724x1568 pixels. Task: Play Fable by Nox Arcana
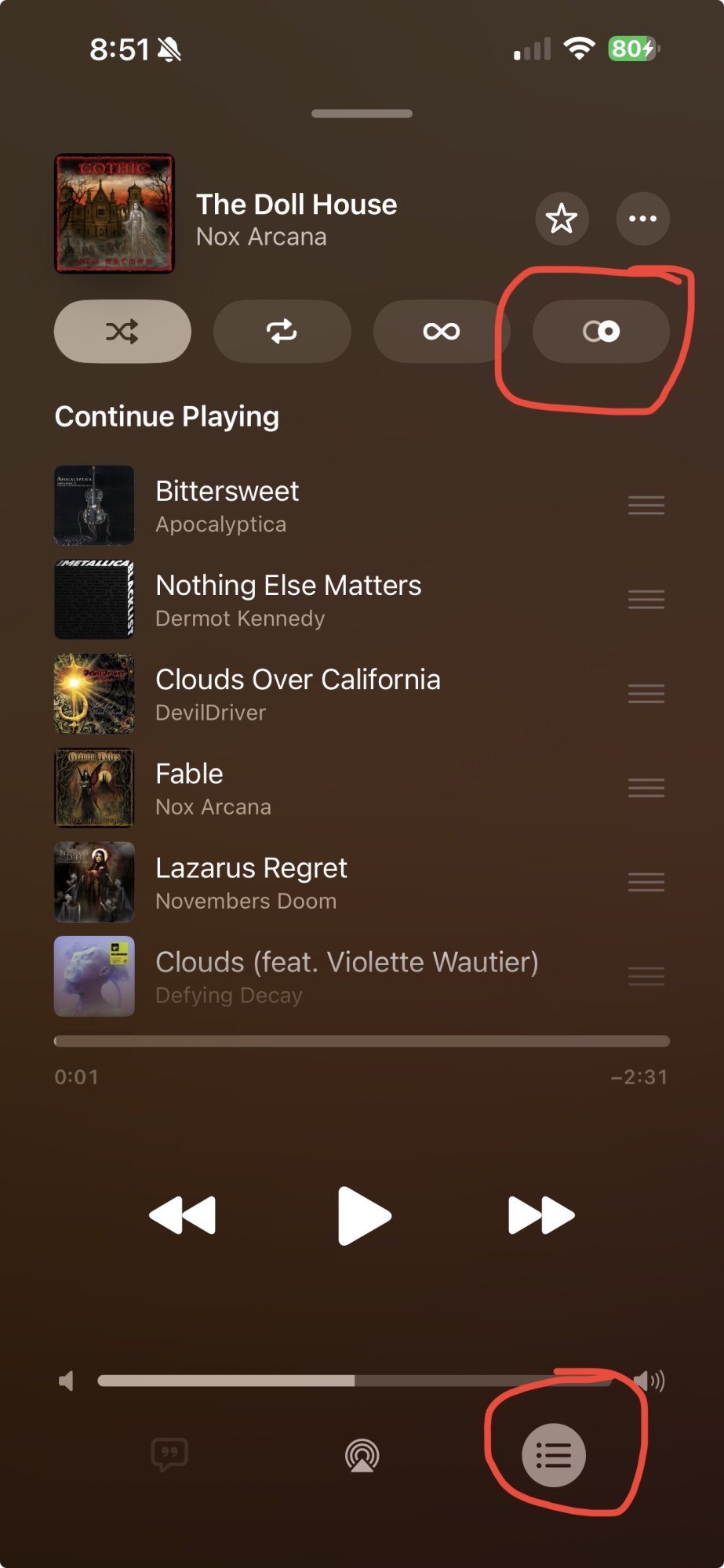pyautogui.click(x=314, y=788)
